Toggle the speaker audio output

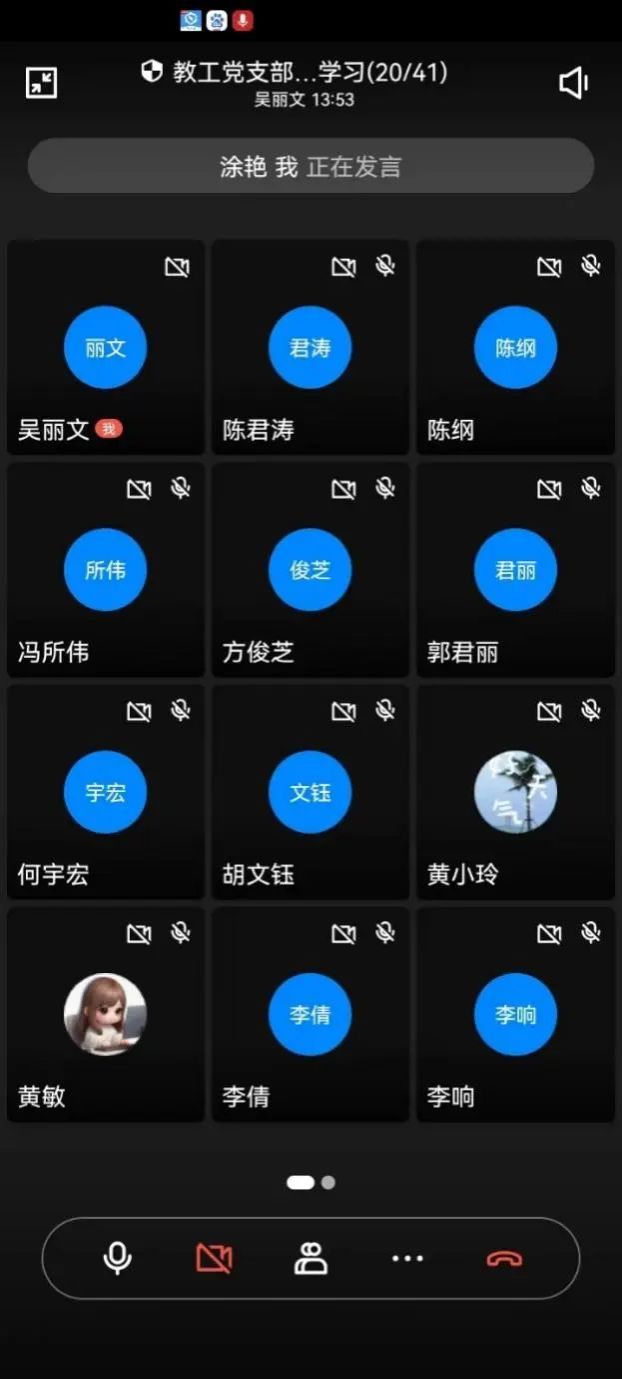tap(574, 83)
